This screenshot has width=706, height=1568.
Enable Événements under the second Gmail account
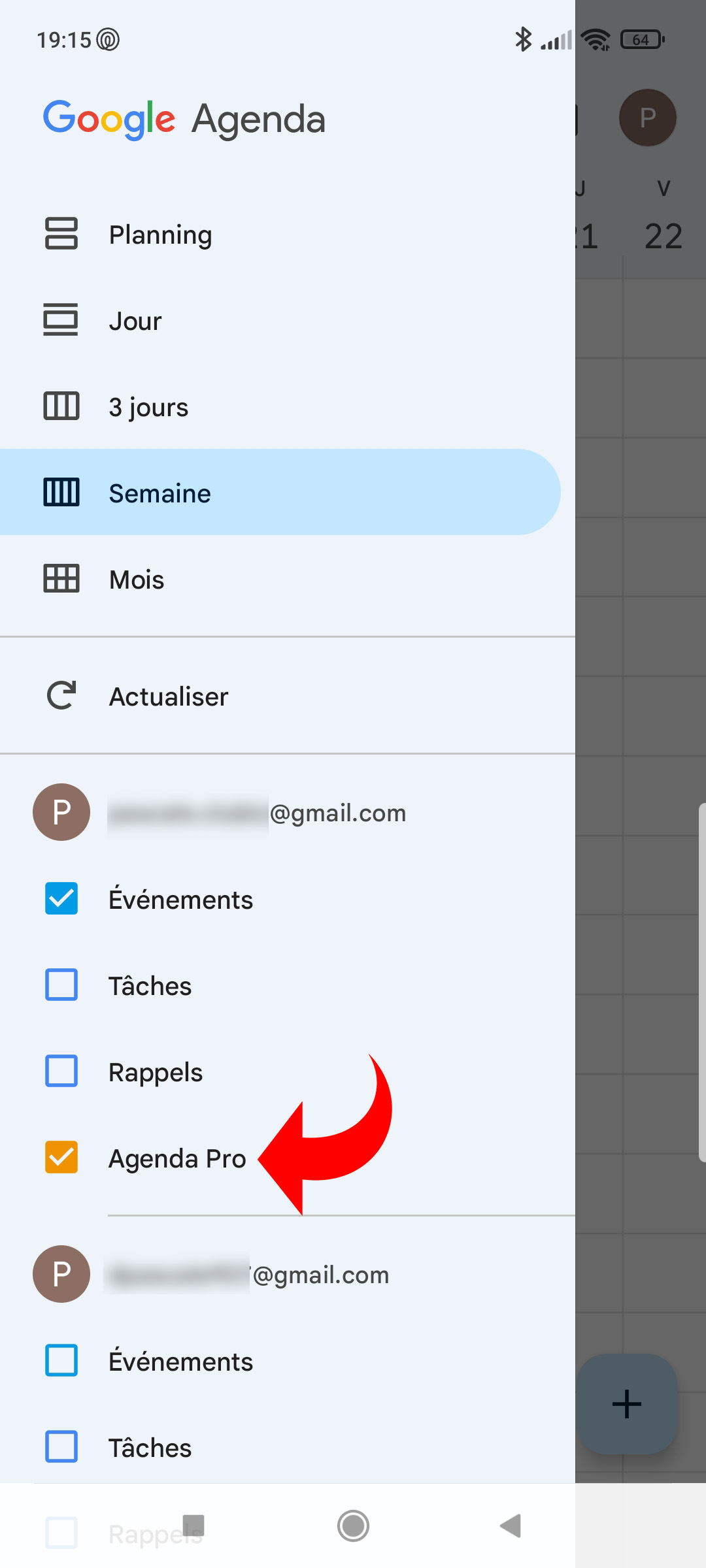[61, 1361]
